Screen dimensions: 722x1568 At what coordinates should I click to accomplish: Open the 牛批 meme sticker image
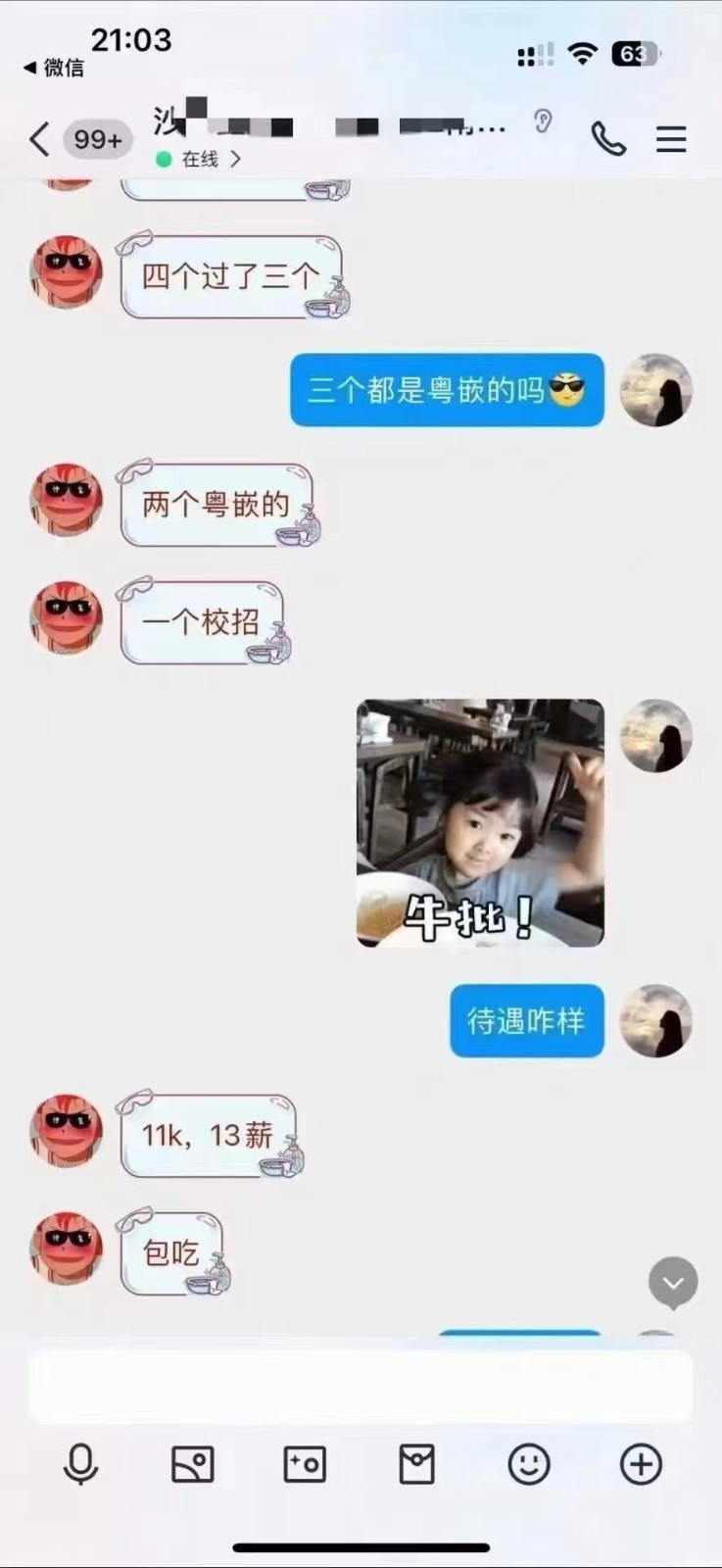click(480, 823)
